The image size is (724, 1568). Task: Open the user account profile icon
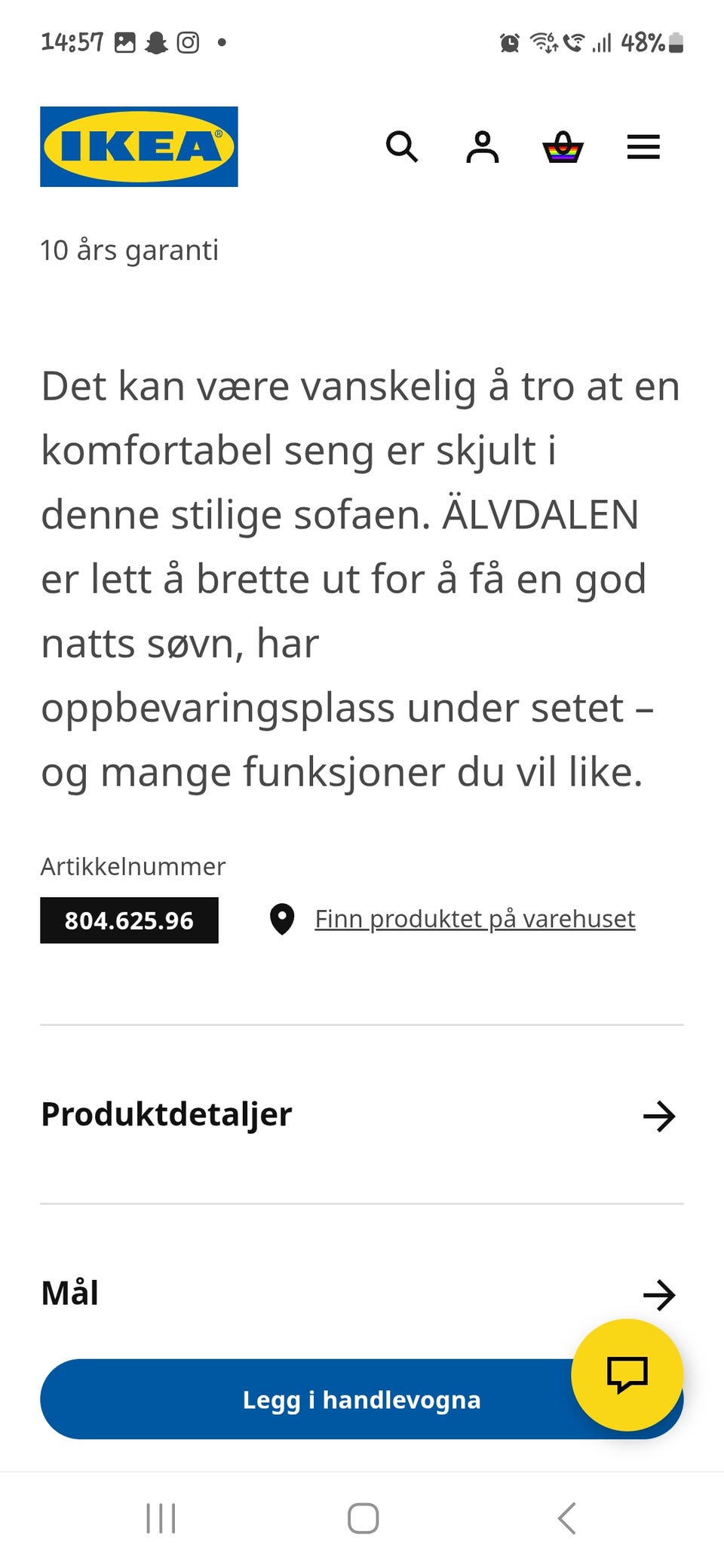(x=483, y=146)
